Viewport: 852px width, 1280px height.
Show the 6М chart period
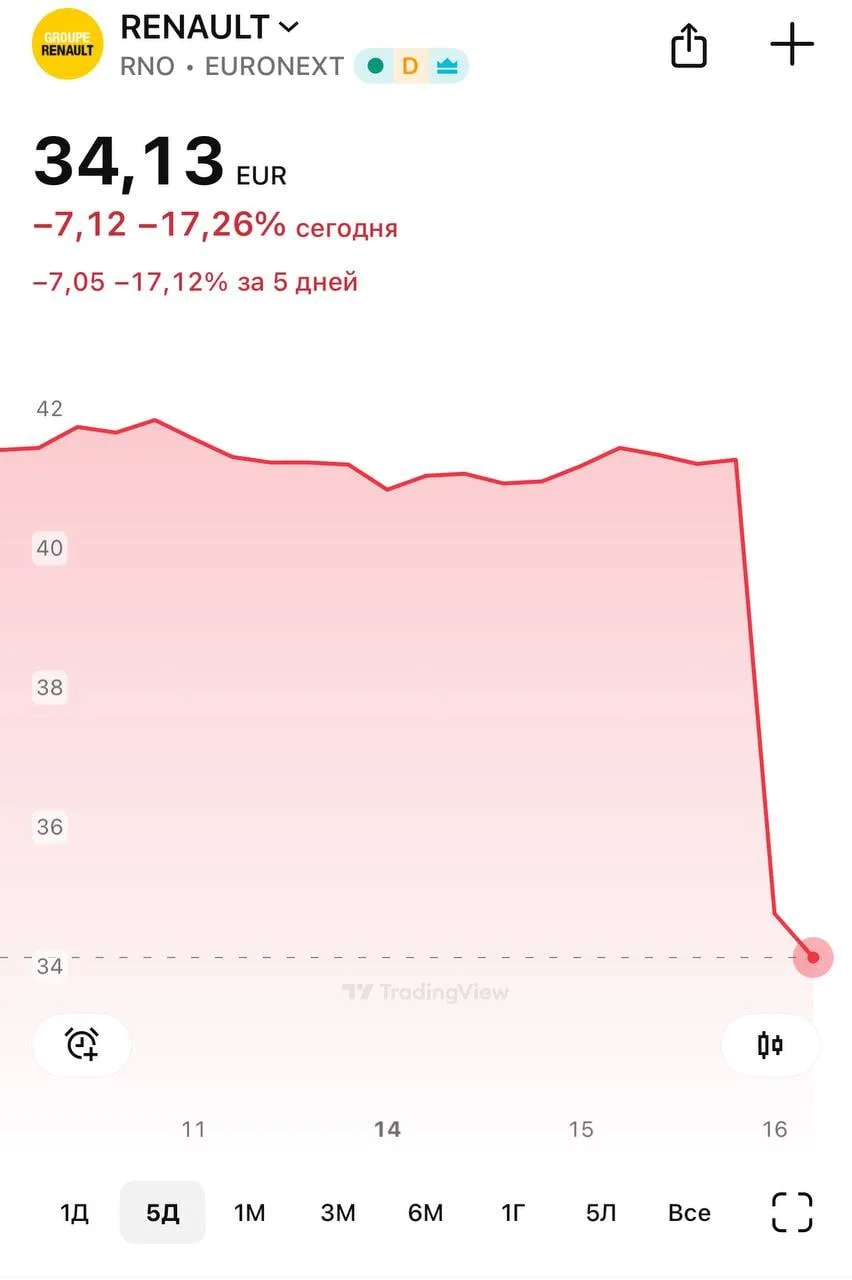point(425,1213)
